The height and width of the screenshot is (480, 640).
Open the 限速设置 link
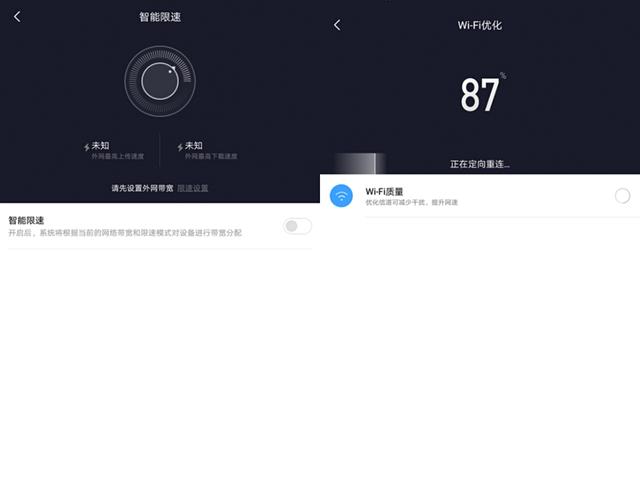pyautogui.click(x=192, y=188)
